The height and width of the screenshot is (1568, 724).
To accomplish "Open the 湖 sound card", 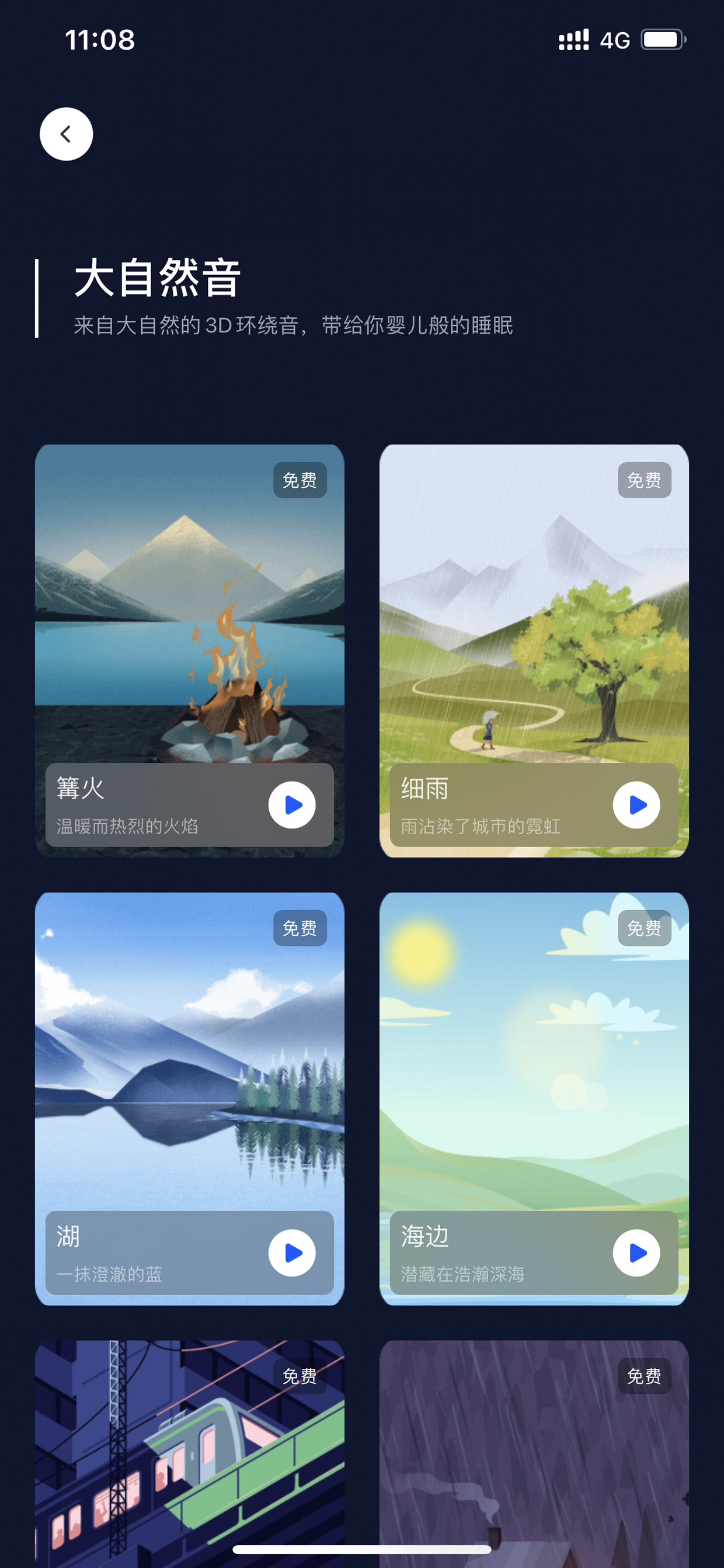I will [x=190, y=1099].
